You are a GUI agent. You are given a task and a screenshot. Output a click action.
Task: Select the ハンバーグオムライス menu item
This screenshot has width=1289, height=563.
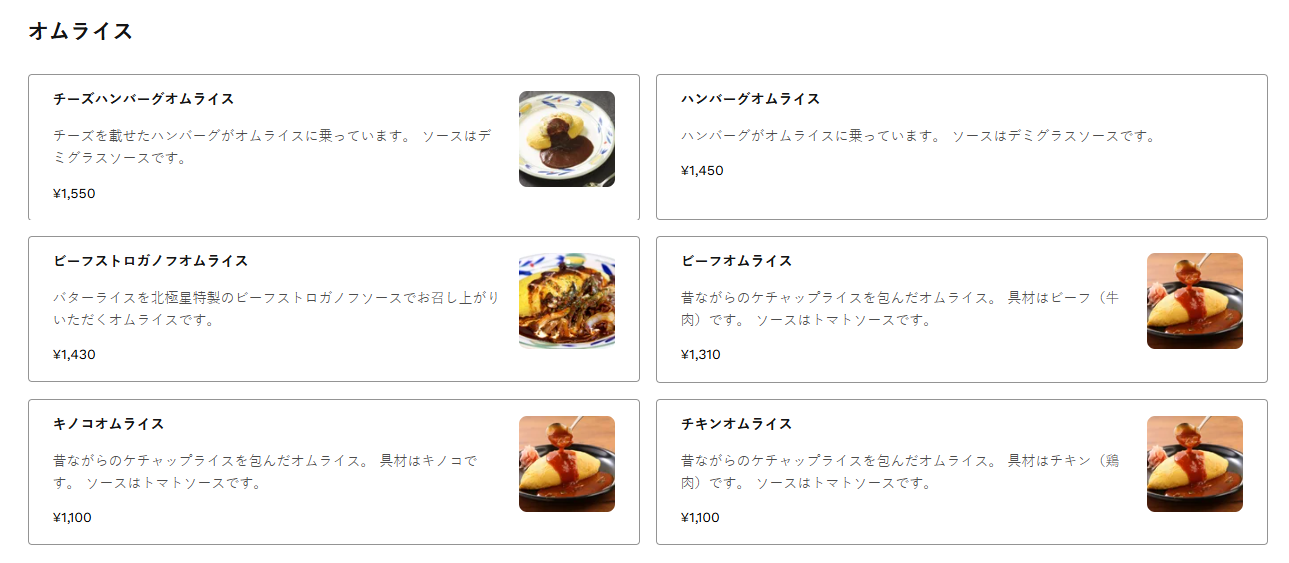pos(961,146)
